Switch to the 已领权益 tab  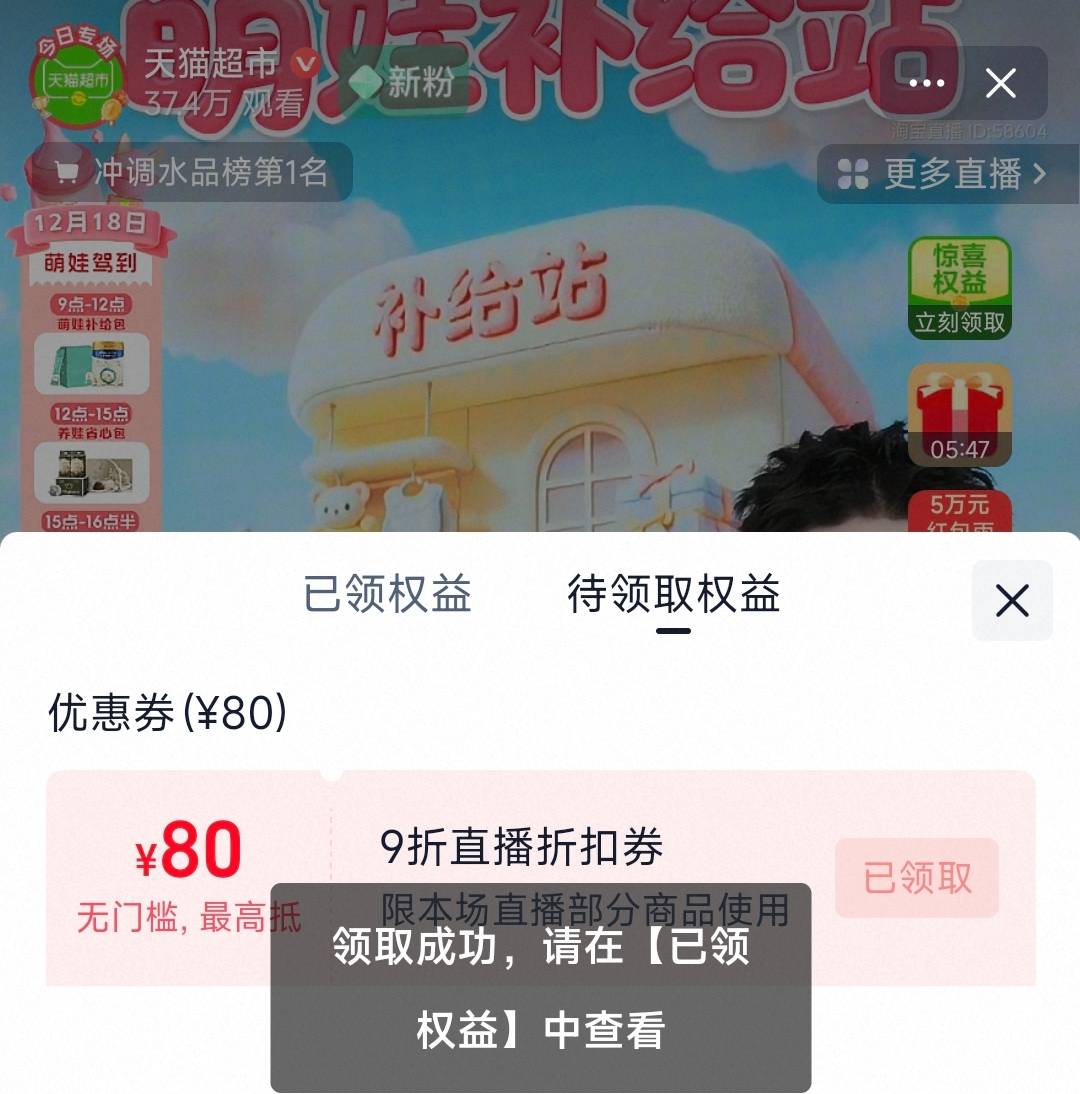(388, 595)
